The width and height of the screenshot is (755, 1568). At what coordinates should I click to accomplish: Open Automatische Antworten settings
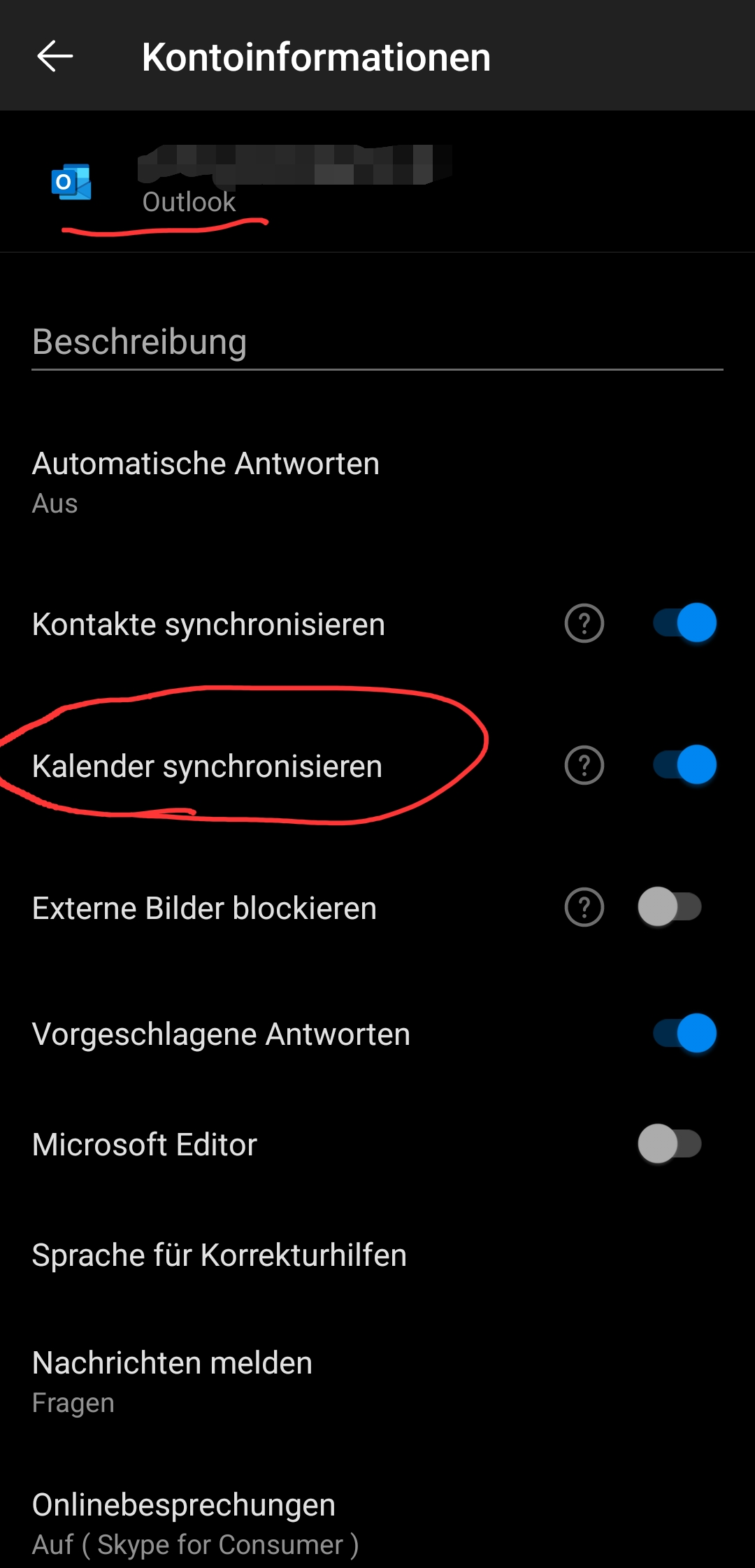206,482
